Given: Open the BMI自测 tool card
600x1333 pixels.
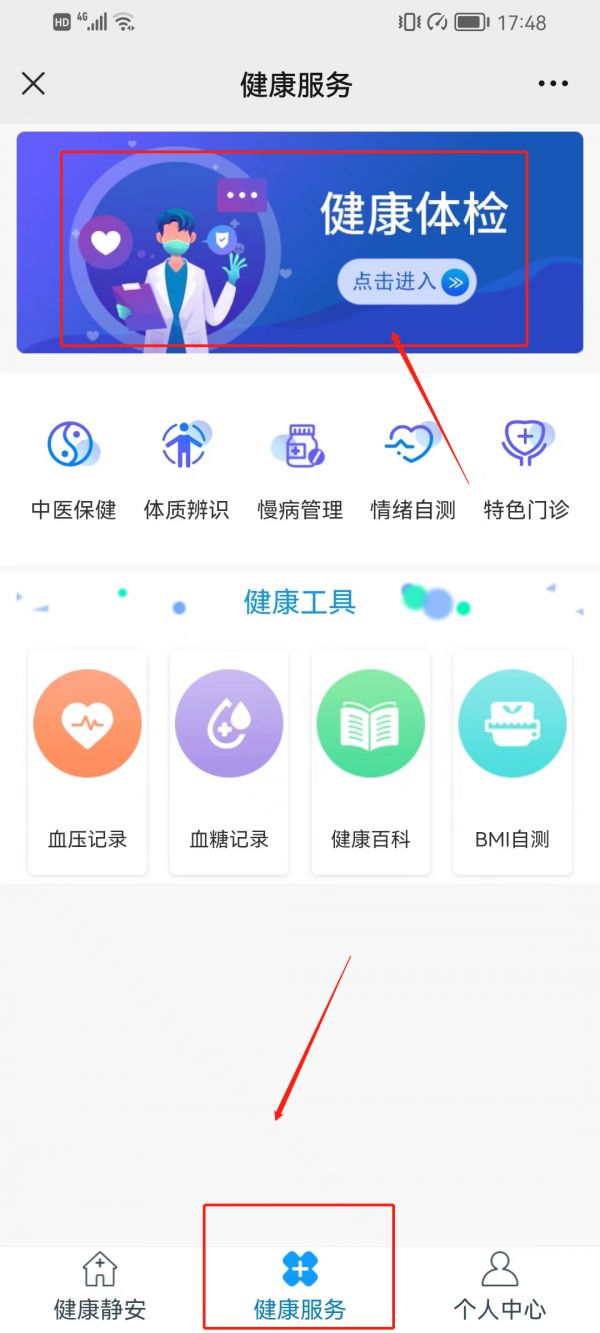Looking at the screenshot, I should point(512,762).
